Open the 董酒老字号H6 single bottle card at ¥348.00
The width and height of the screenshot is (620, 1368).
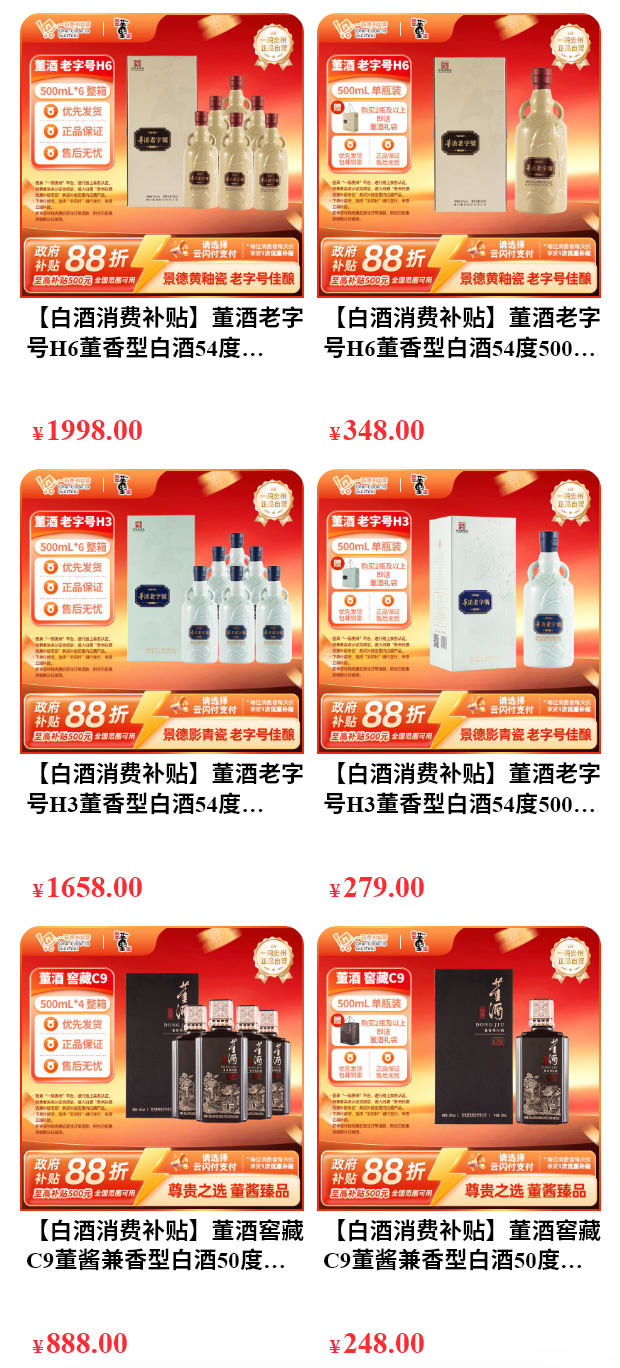[x=459, y=156]
